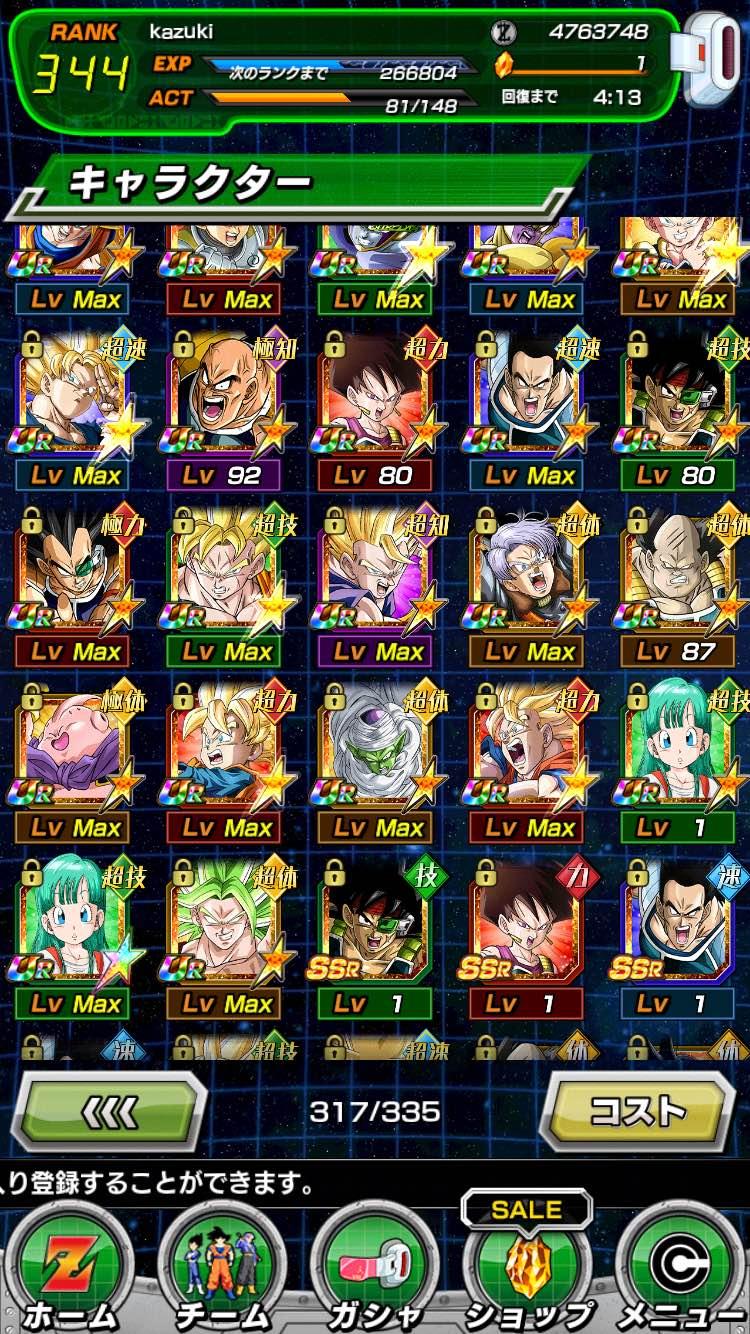Choose the green-haired 超体 Broly card
The height and width of the screenshot is (1334, 750).
tap(226, 920)
